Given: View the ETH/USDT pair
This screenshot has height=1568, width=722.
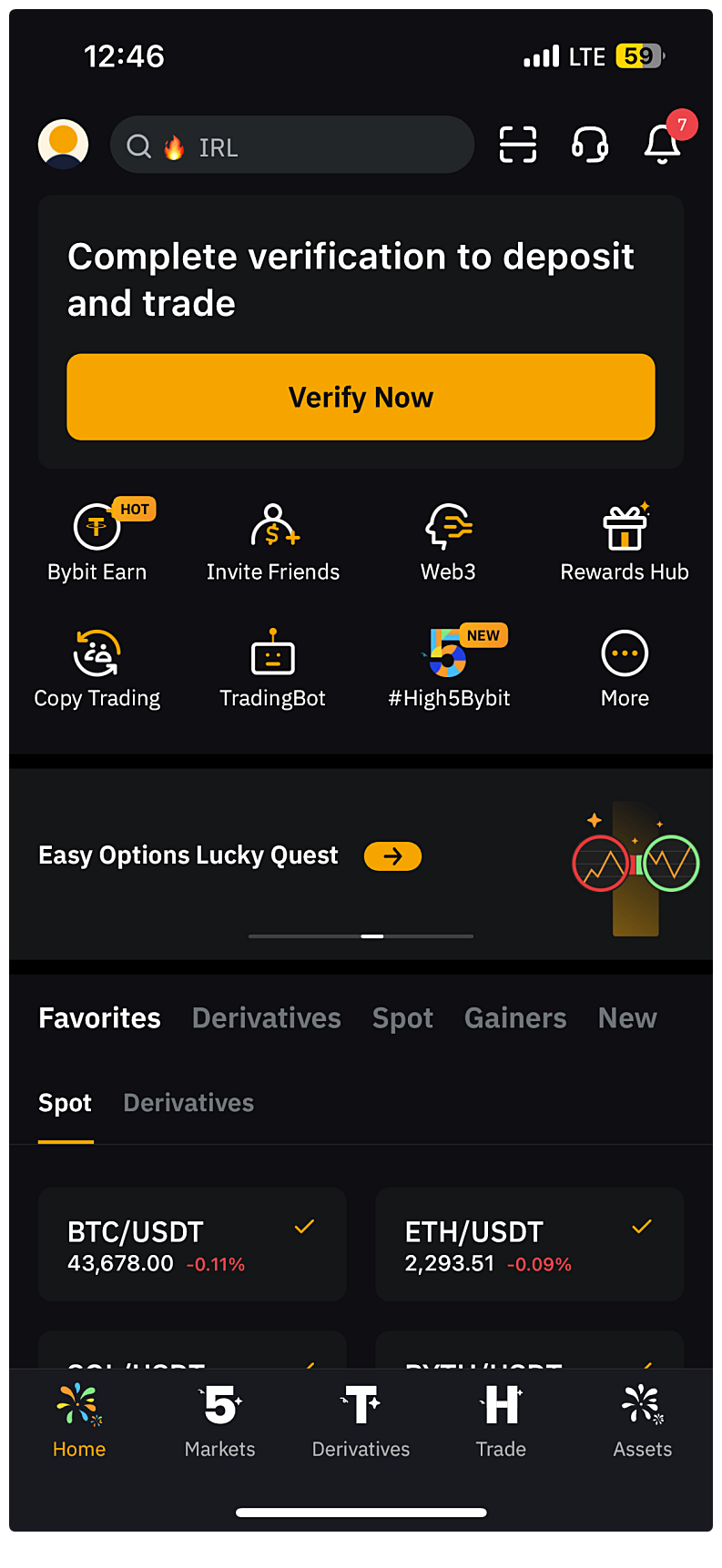Looking at the screenshot, I should (x=529, y=1244).
